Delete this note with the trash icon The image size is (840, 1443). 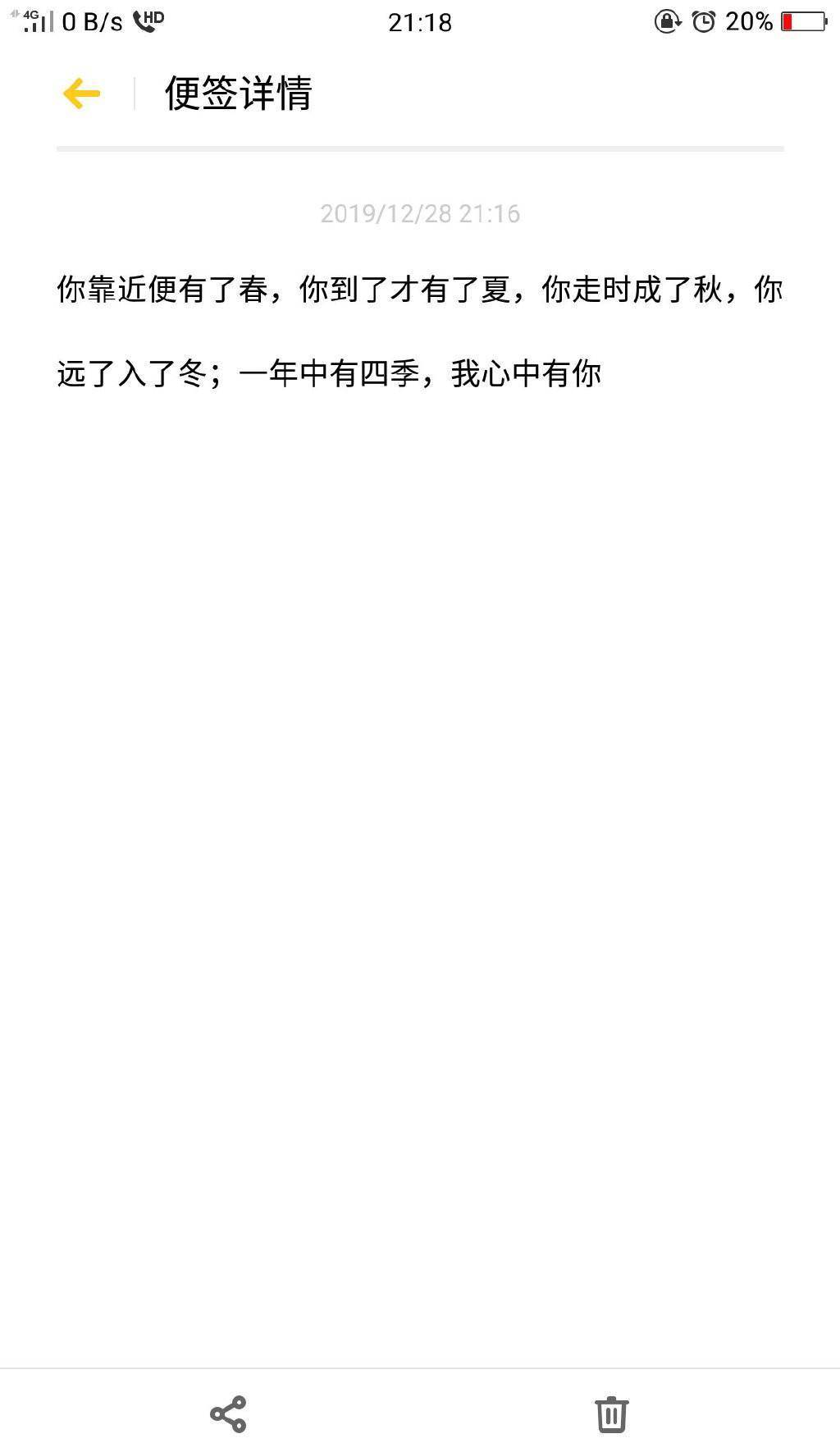point(611,1414)
